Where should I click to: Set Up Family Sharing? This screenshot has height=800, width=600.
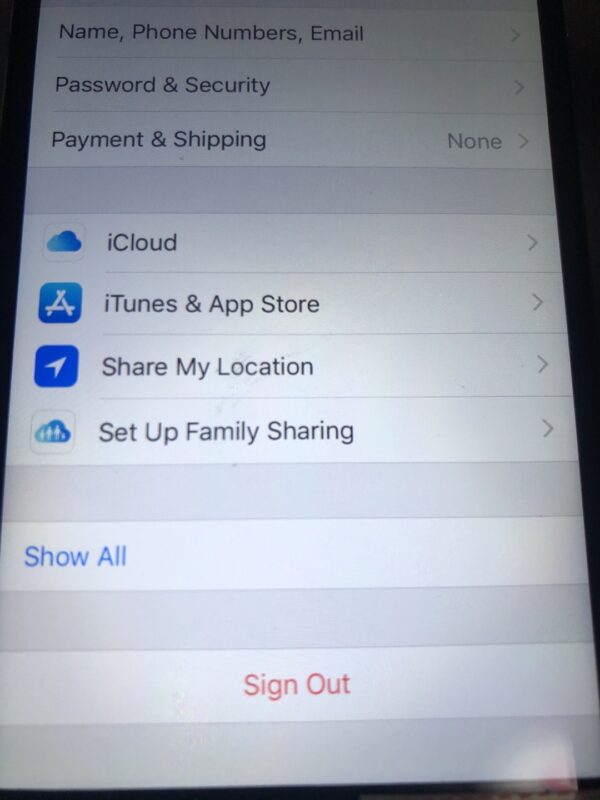click(226, 432)
